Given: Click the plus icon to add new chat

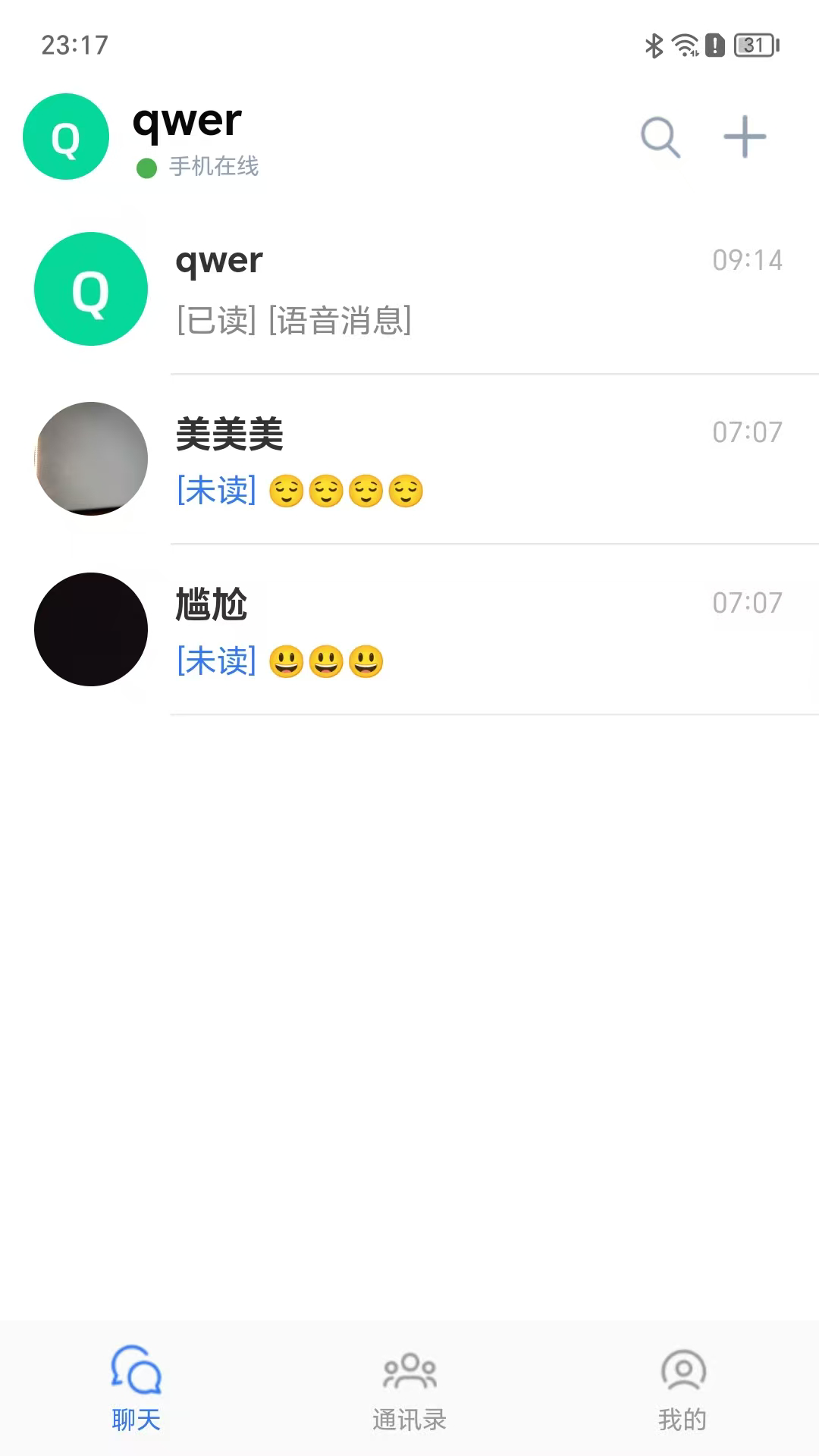Looking at the screenshot, I should pyautogui.click(x=744, y=136).
